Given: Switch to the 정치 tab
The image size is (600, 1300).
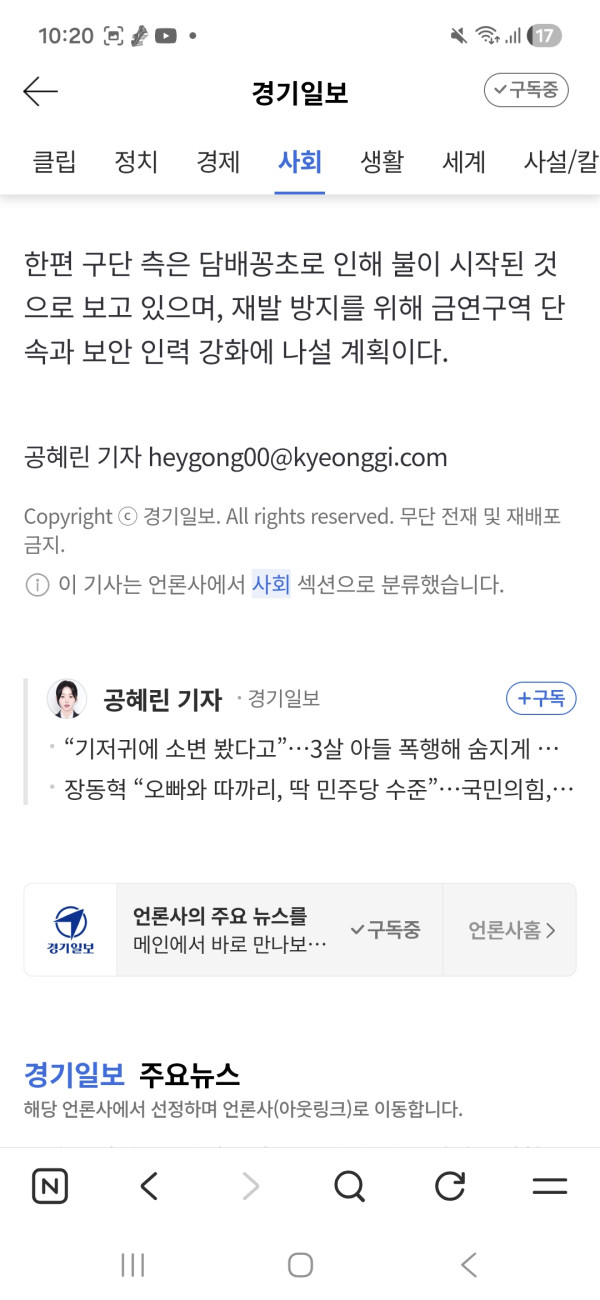Looking at the screenshot, I should [136, 161].
